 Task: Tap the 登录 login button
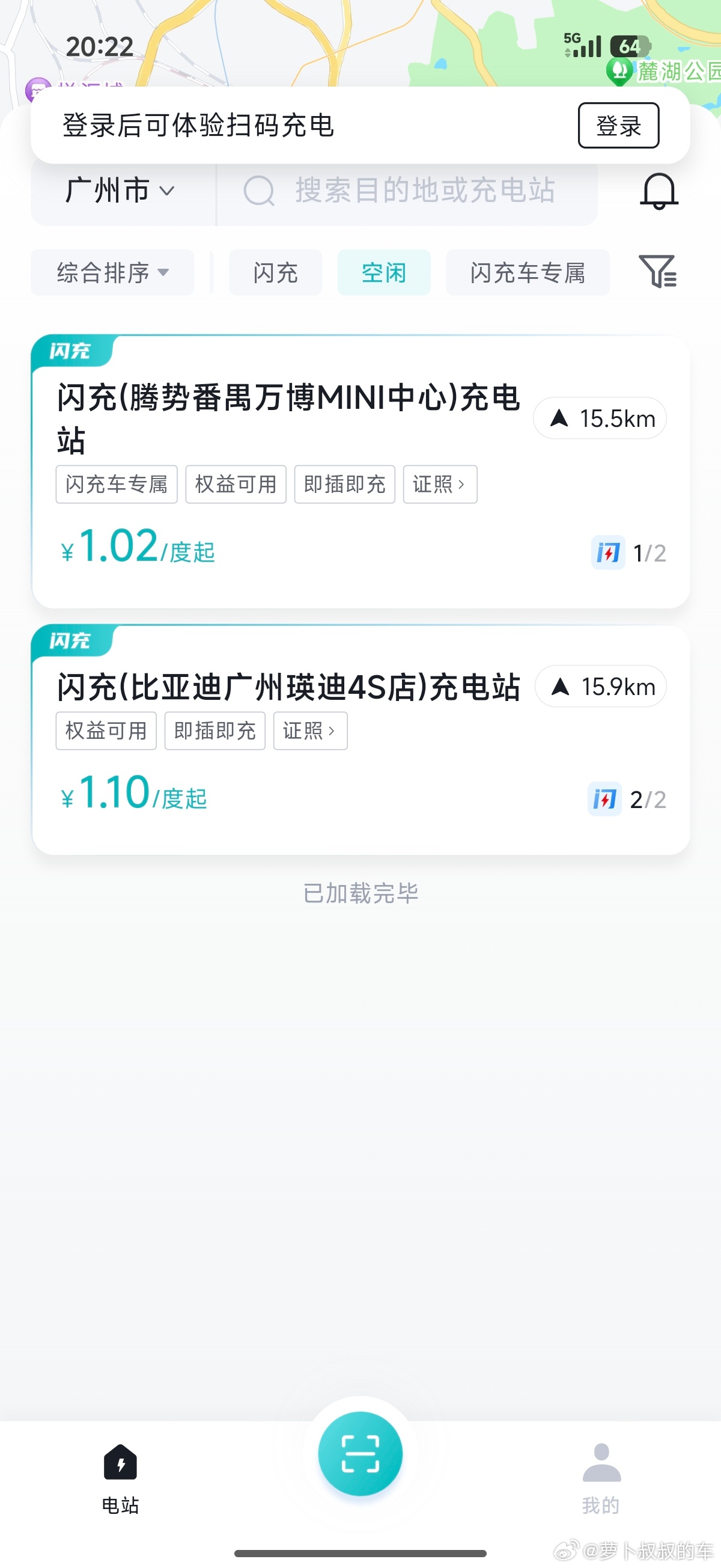coord(618,126)
